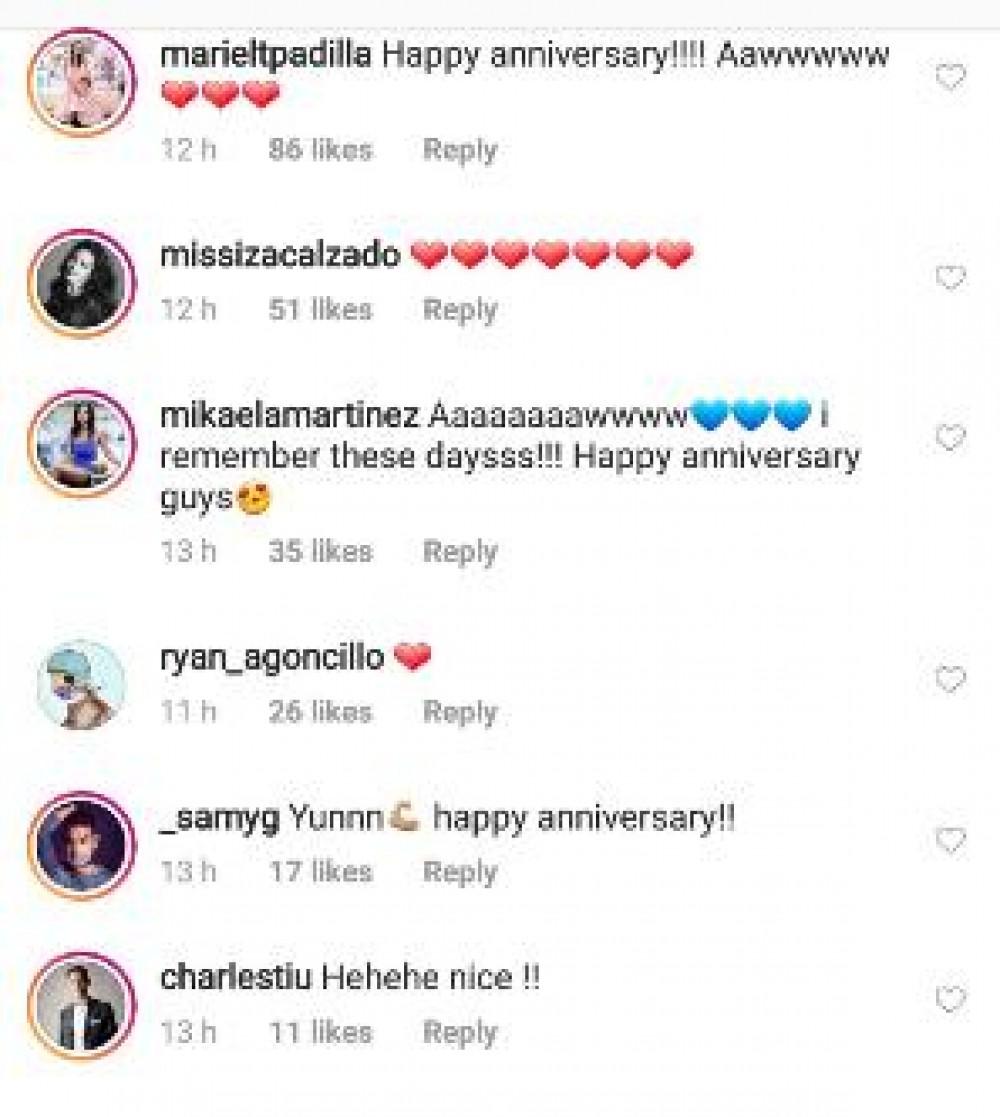View 86 likes on marieltpadilla's comment

click(320, 150)
